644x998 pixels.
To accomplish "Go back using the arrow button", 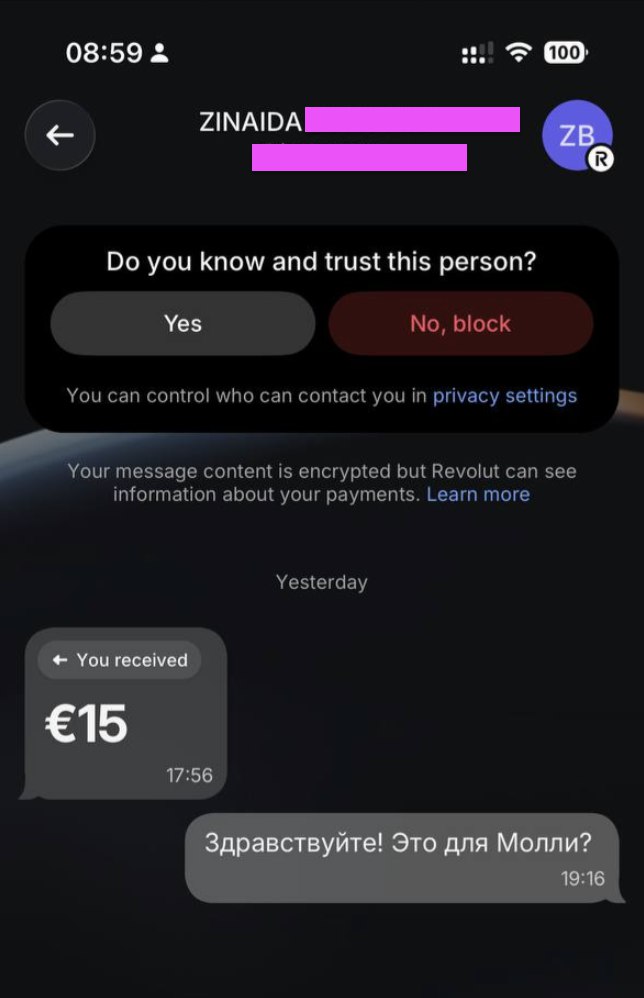I will click(60, 135).
